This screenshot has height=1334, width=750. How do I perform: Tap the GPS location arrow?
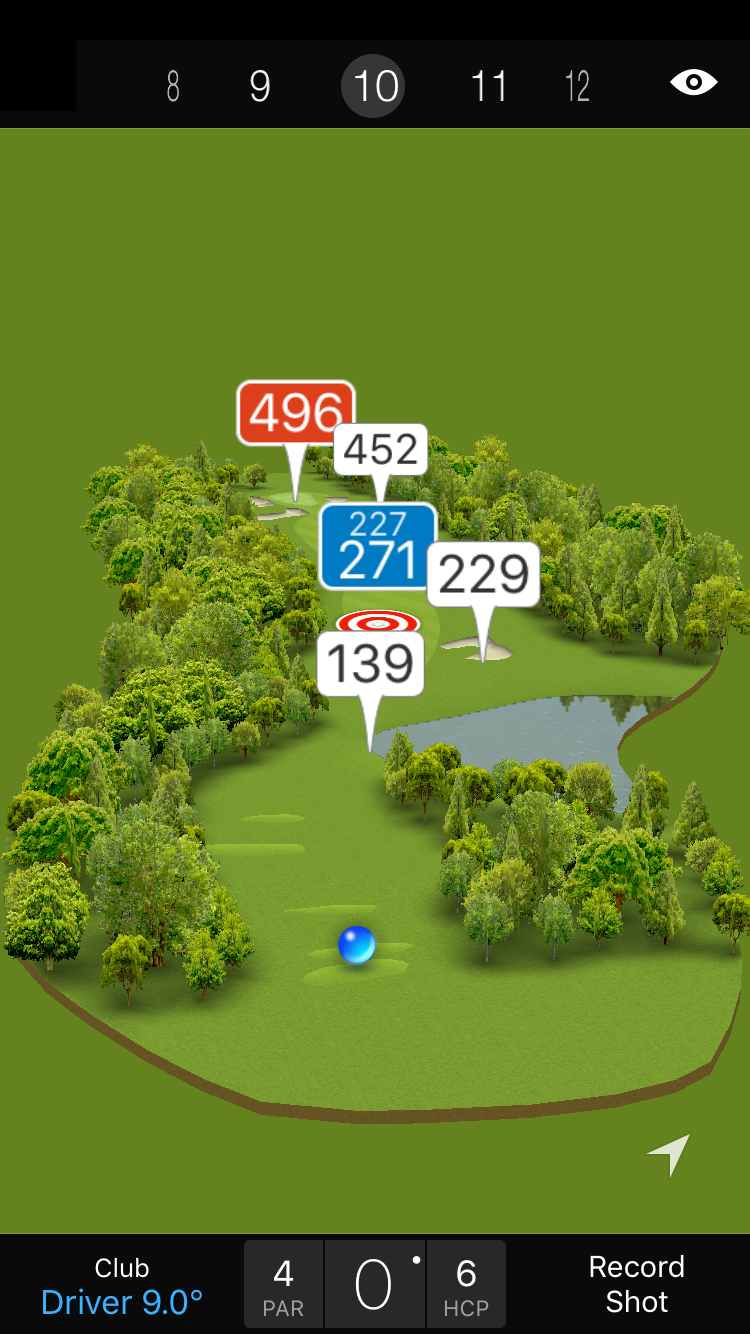(x=669, y=1154)
